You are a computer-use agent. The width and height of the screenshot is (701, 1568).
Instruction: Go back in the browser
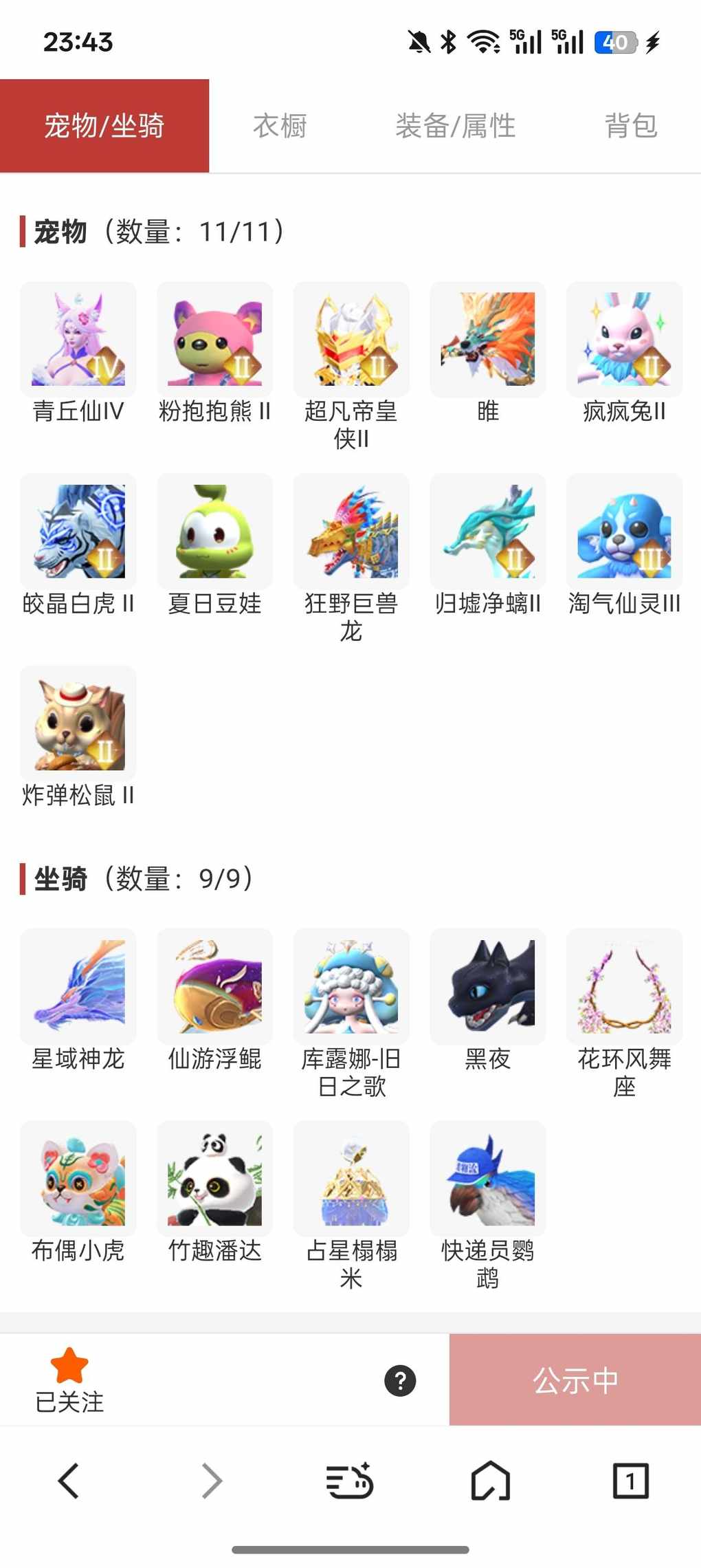coord(69,1480)
